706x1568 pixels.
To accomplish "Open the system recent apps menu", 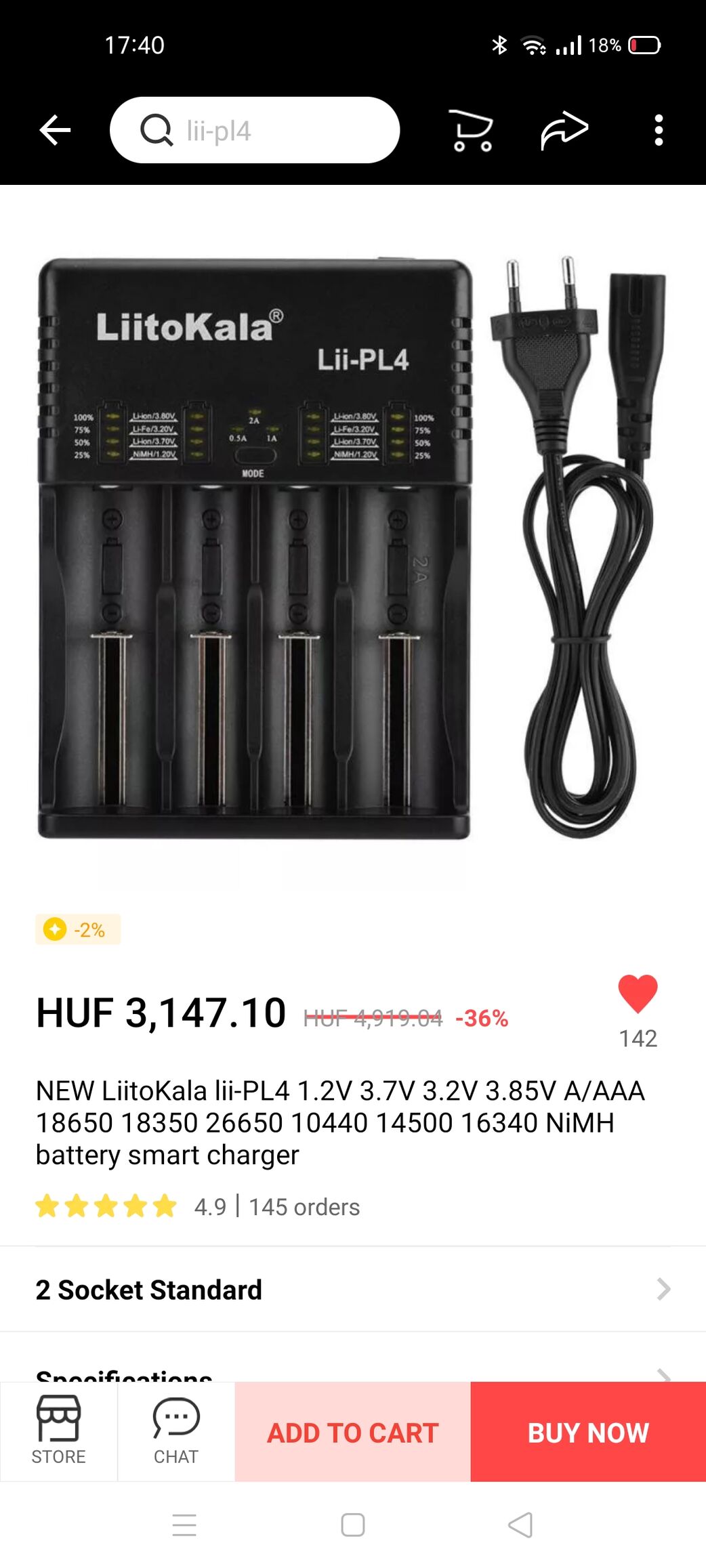I will tap(184, 1525).
